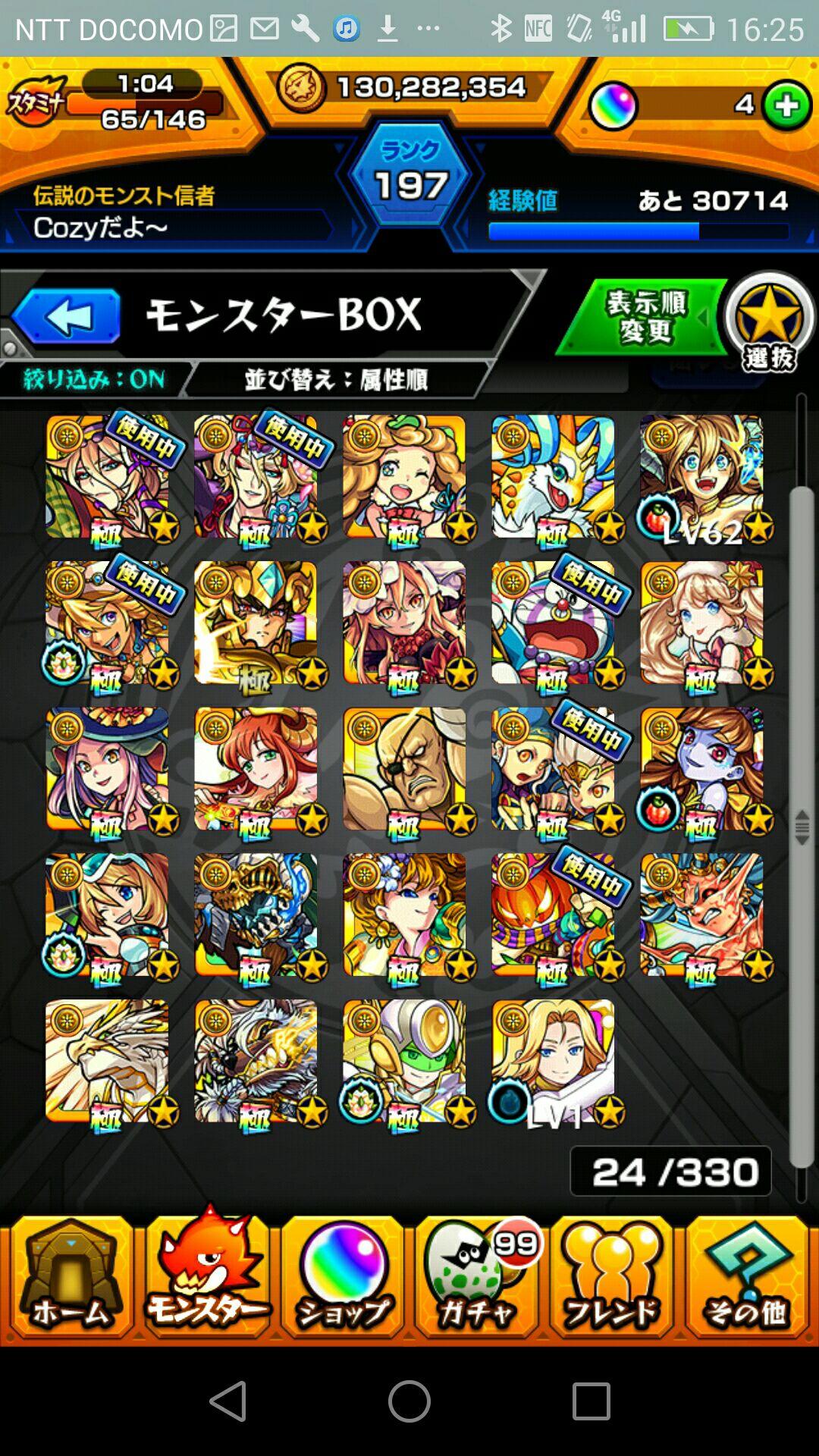This screenshot has width=819, height=1456.
Task: Go to the ショップ tab
Action: [342, 1276]
